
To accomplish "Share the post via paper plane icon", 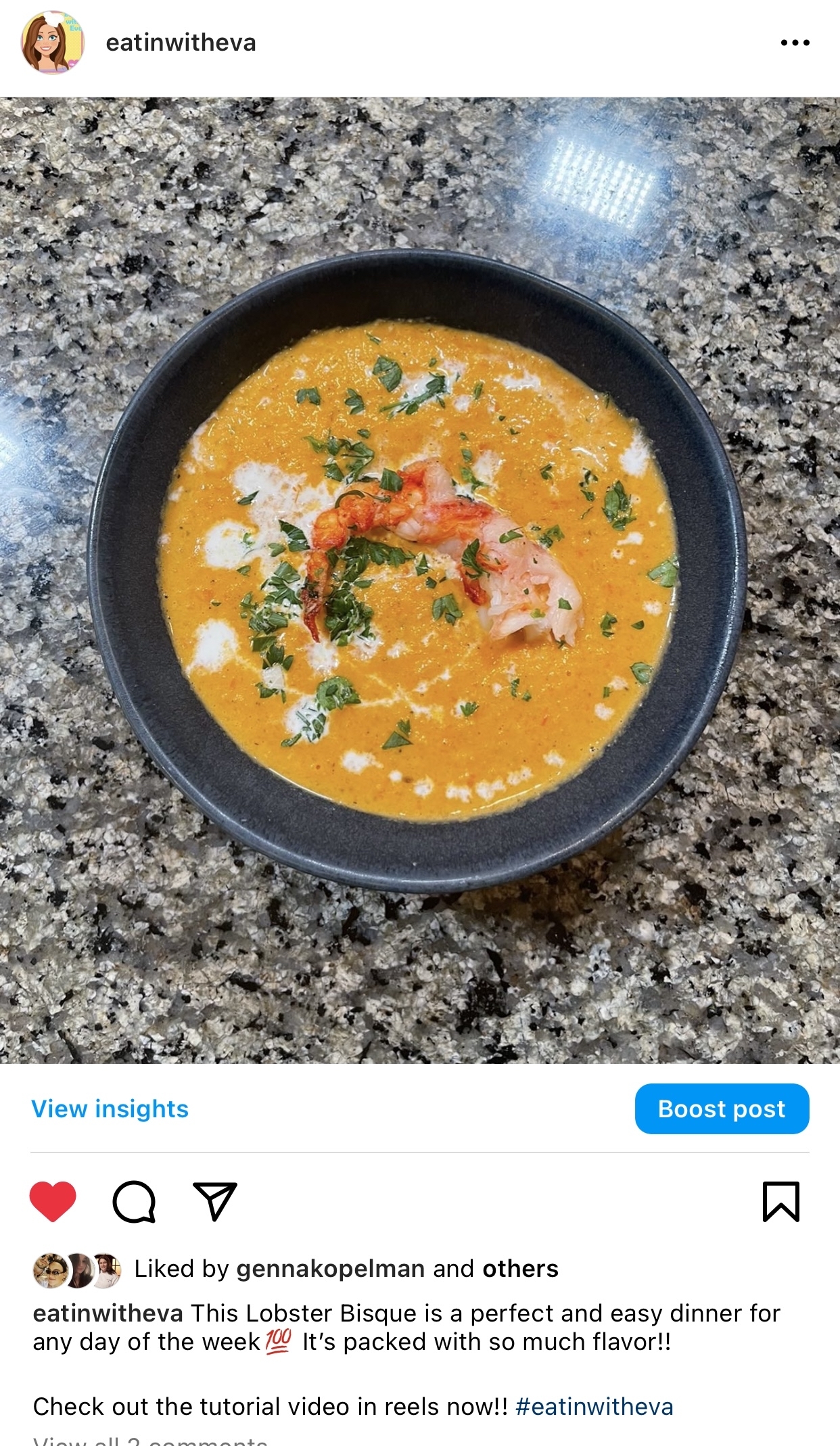I will point(215,1202).
